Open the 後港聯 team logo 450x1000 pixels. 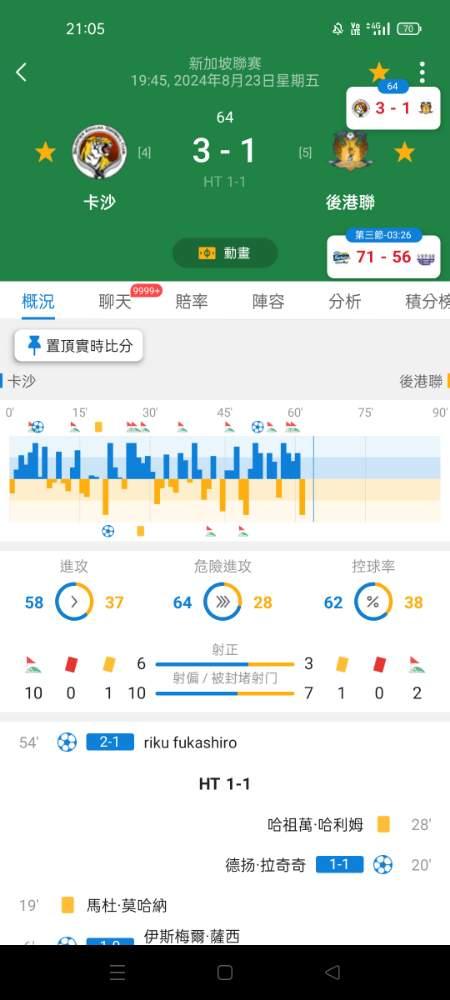click(x=349, y=150)
